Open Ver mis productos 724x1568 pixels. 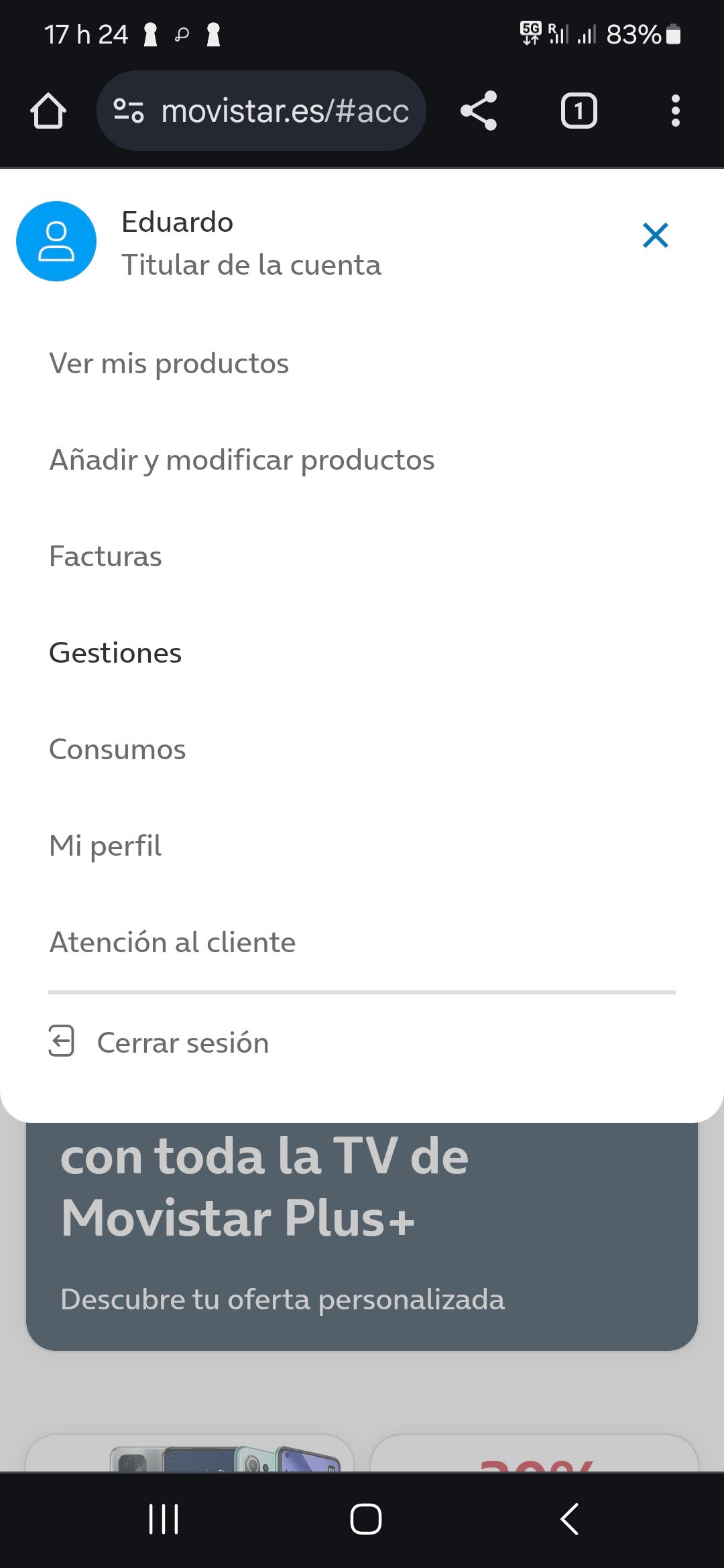click(x=169, y=364)
